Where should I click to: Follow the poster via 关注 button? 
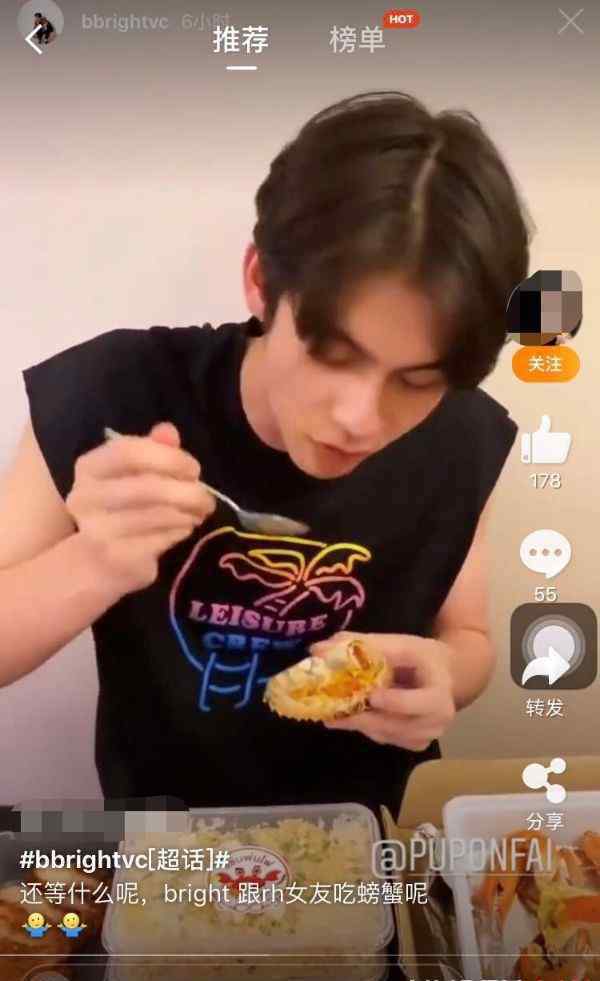(545, 364)
